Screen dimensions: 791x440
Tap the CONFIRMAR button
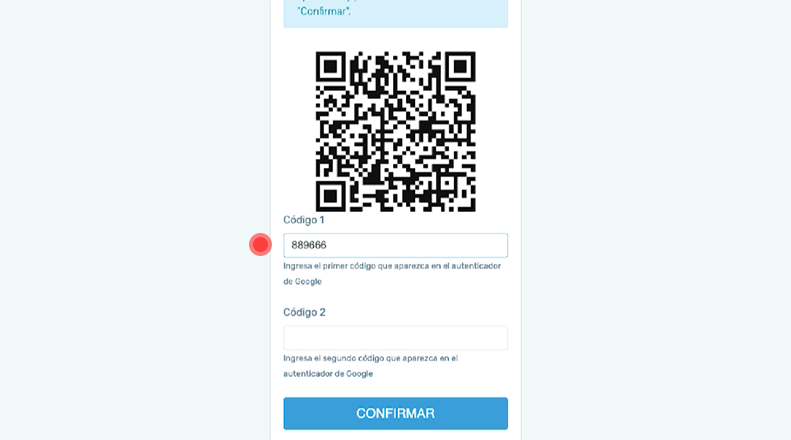[395, 413]
